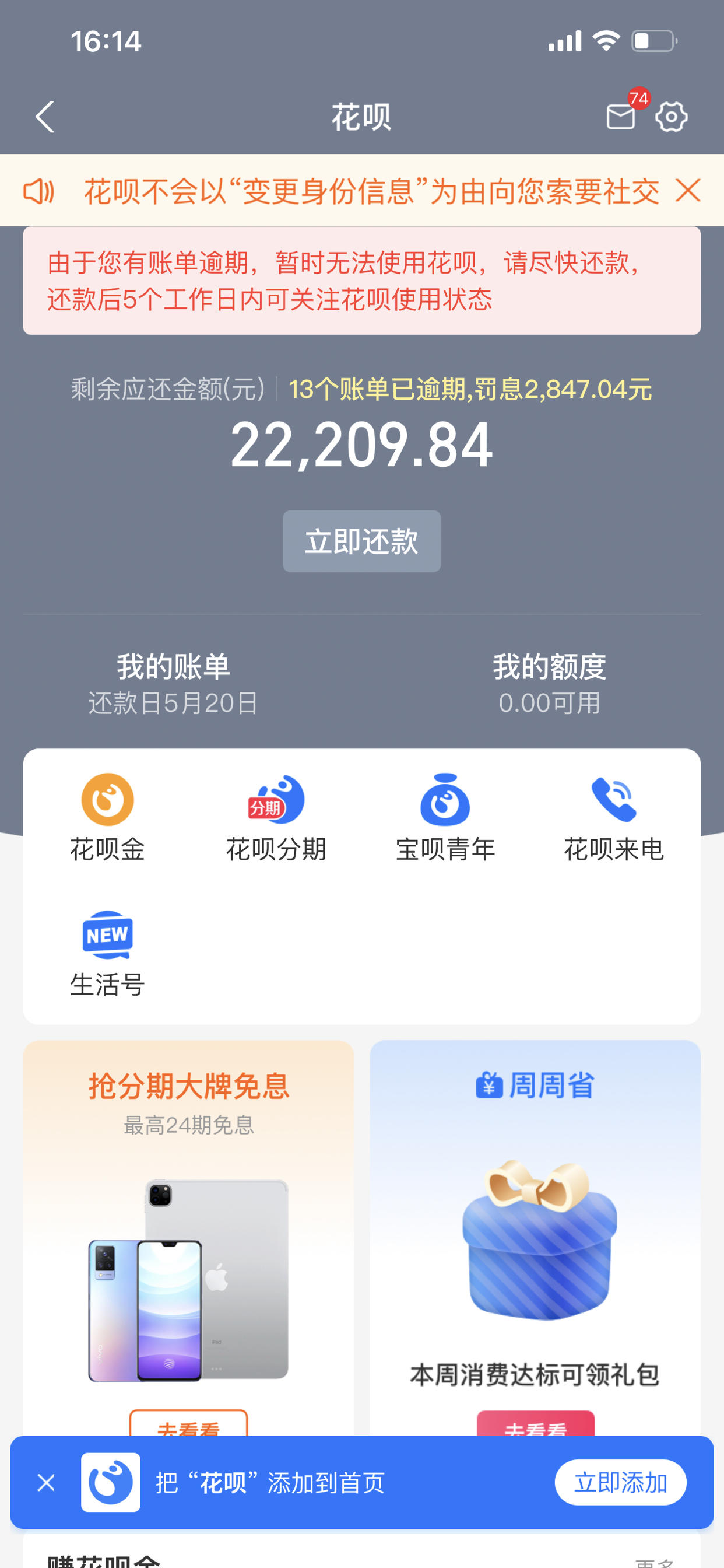Open Huabei settings gear
The height and width of the screenshot is (1568, 724).
click(x=671, y=116)
